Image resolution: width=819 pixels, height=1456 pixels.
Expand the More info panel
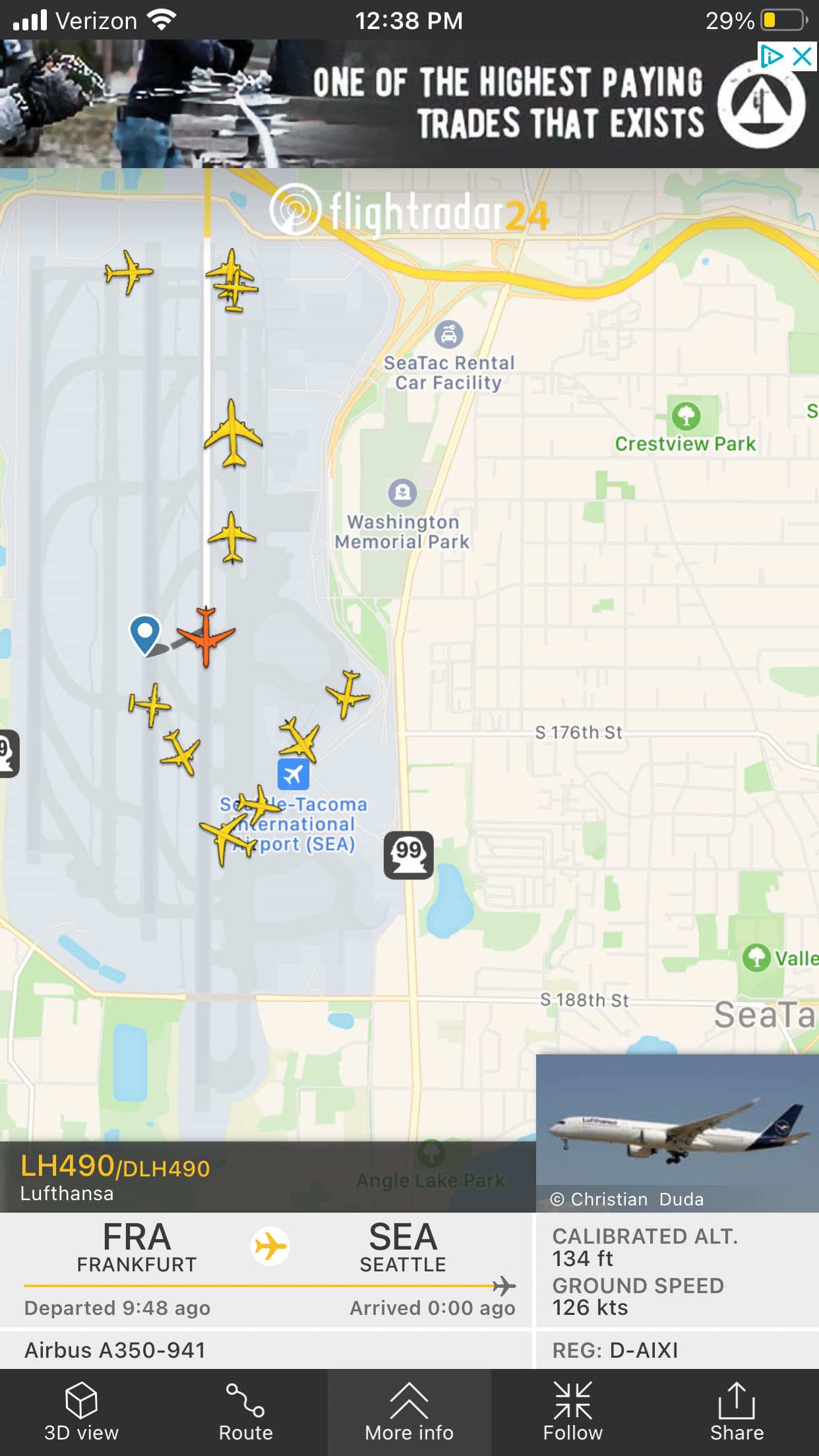tap(409, 1411)
